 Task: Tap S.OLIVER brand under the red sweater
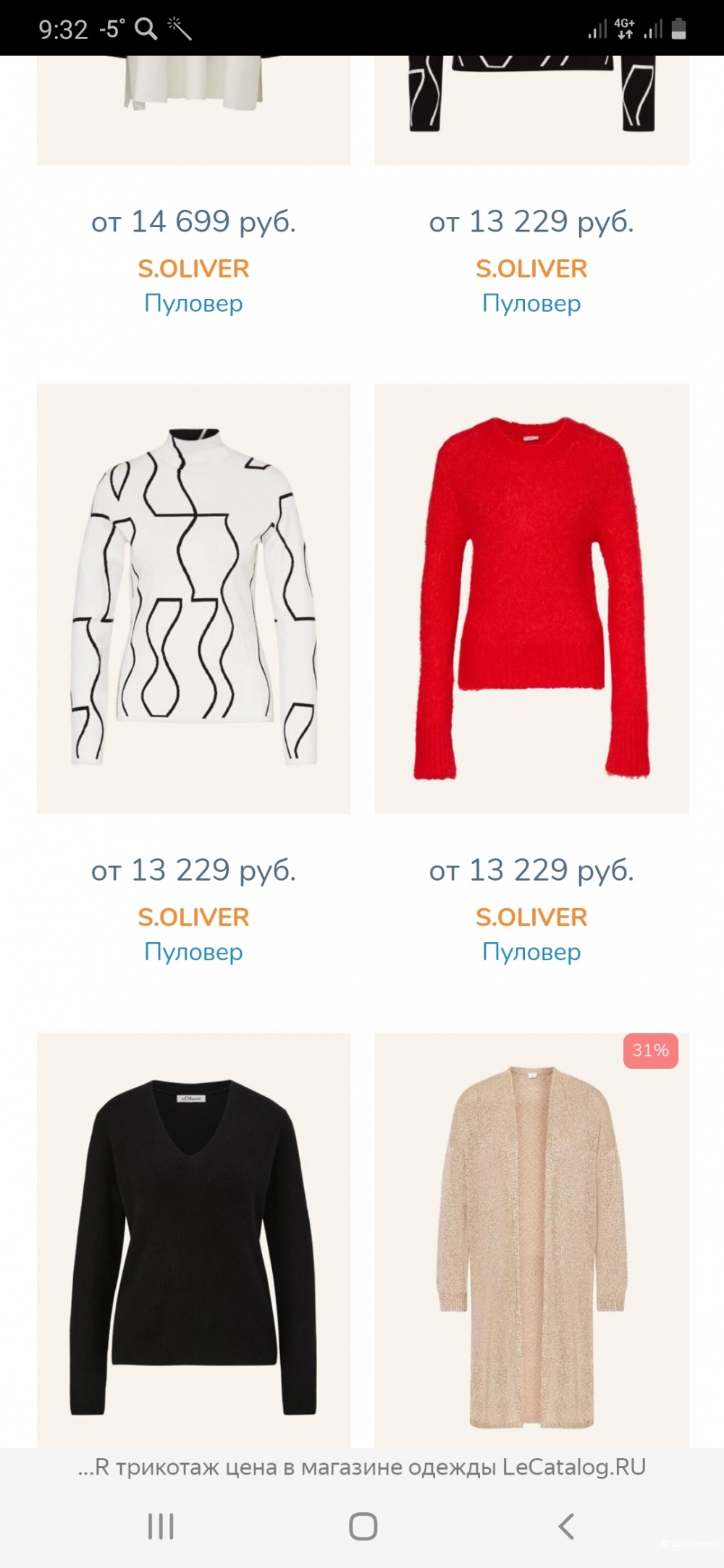[x=531, y=917]
